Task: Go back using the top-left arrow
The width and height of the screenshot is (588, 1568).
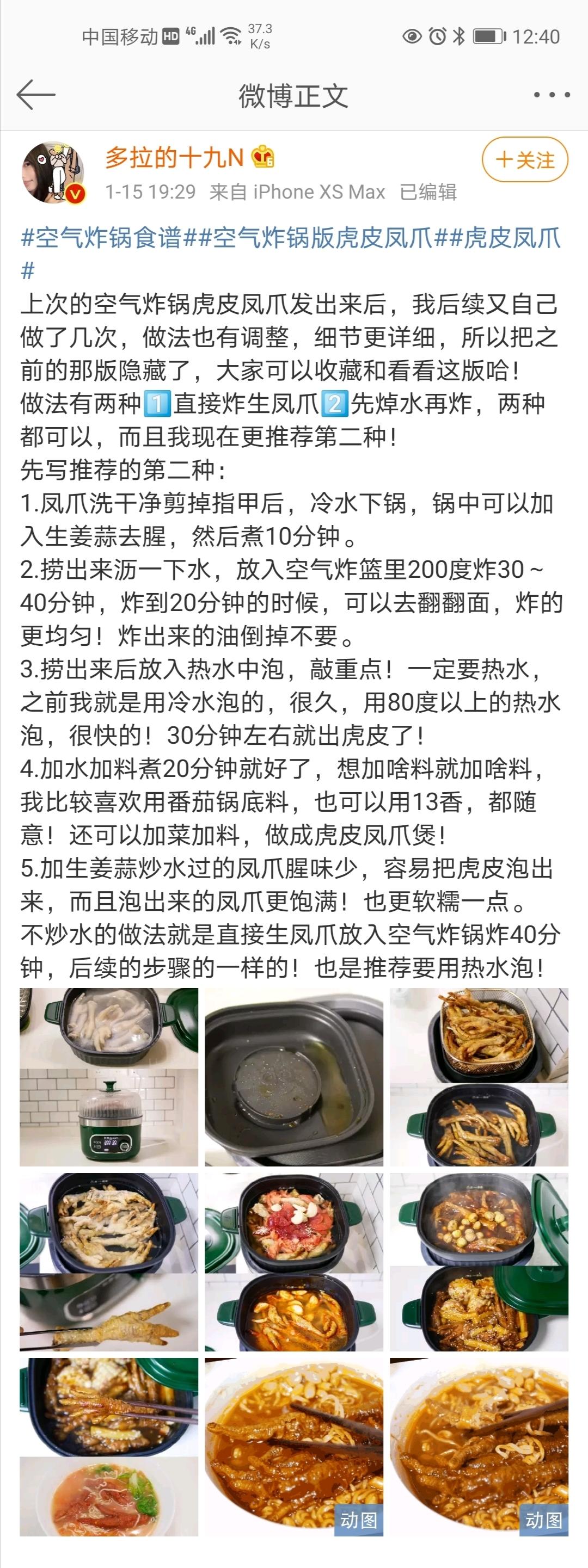Action: (x=36, y=95)
